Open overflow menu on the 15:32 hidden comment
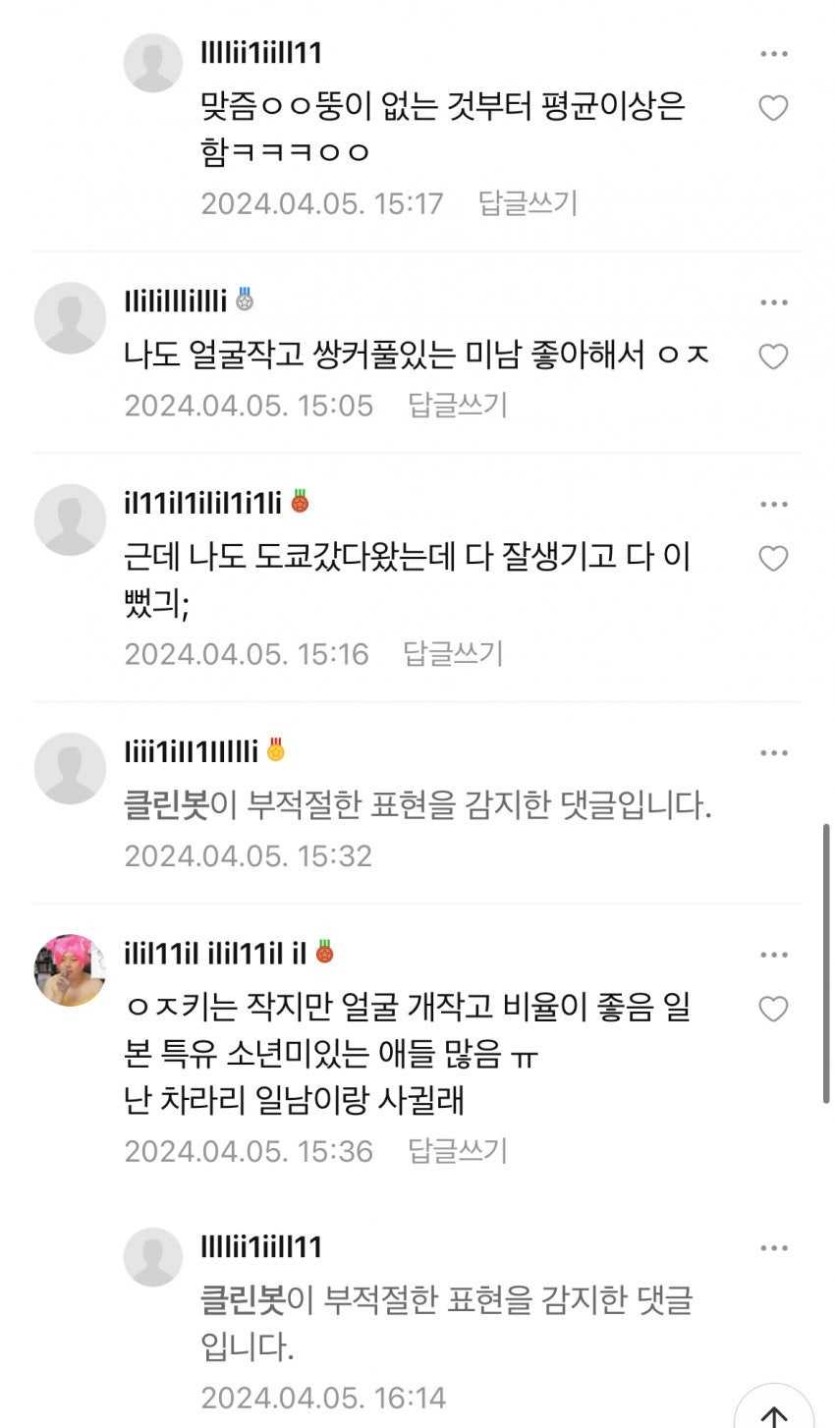This screenshot has width=835, height=1428. click(773, 752)
